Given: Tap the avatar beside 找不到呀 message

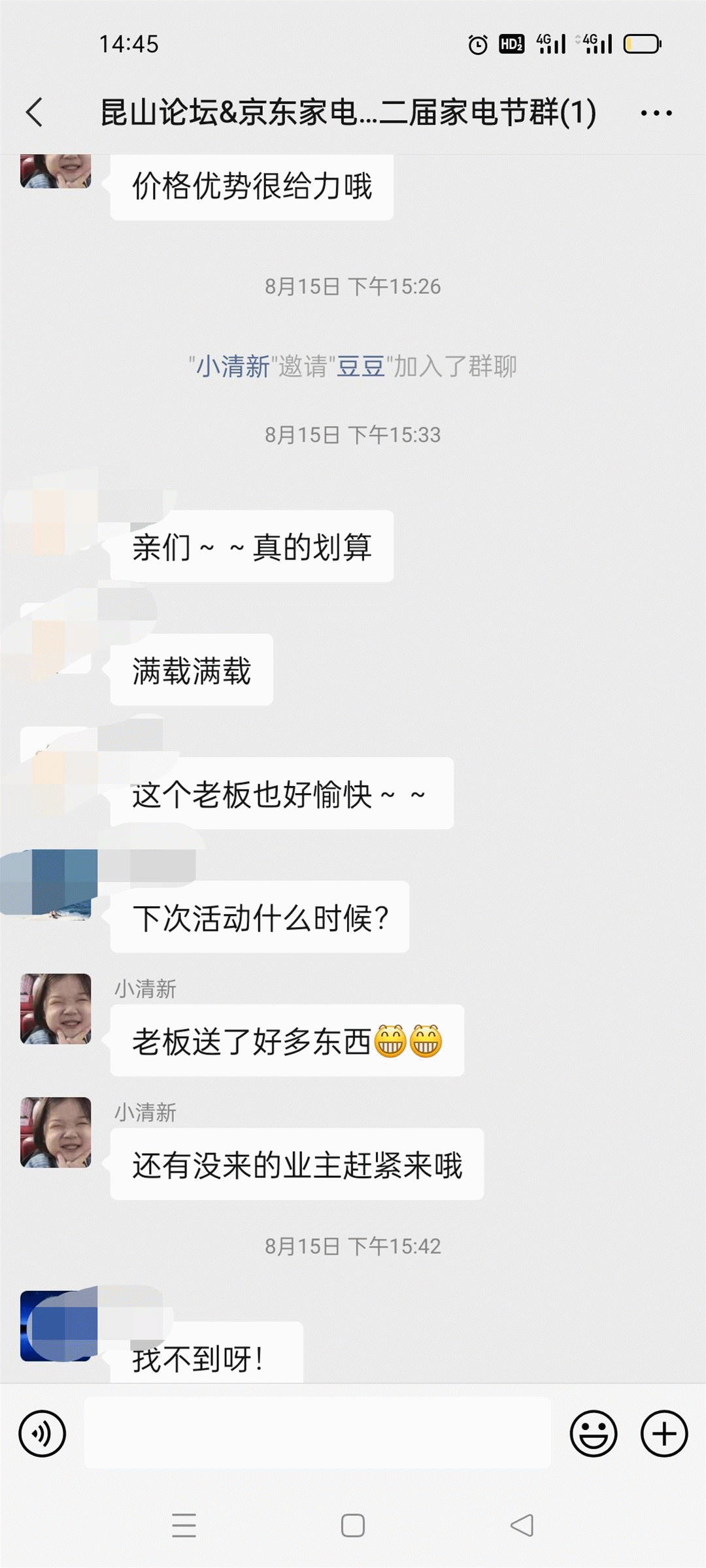Looking at the screenshot, I should [56, 1326].
